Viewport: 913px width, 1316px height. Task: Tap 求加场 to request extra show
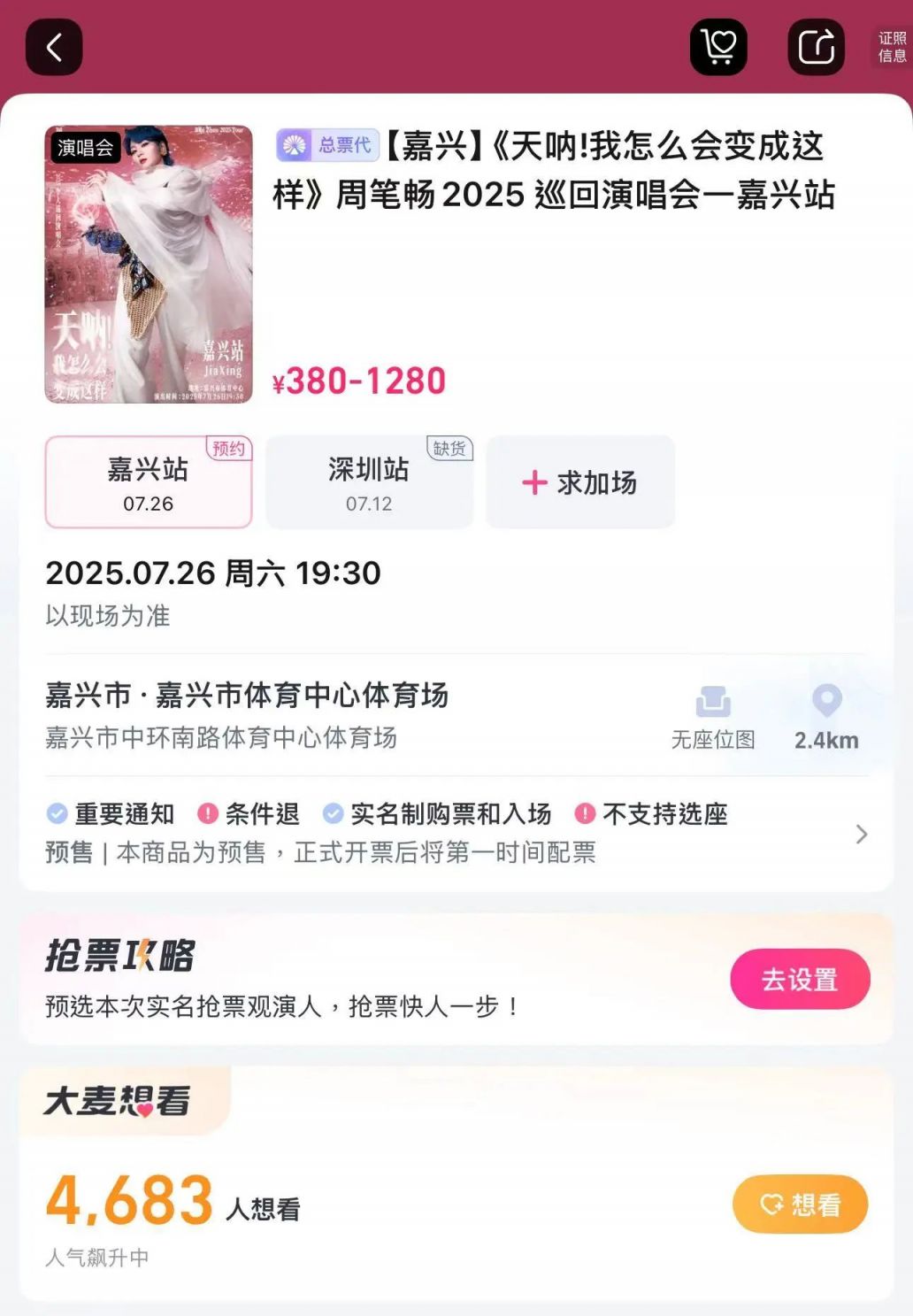(x=580, y=482)
